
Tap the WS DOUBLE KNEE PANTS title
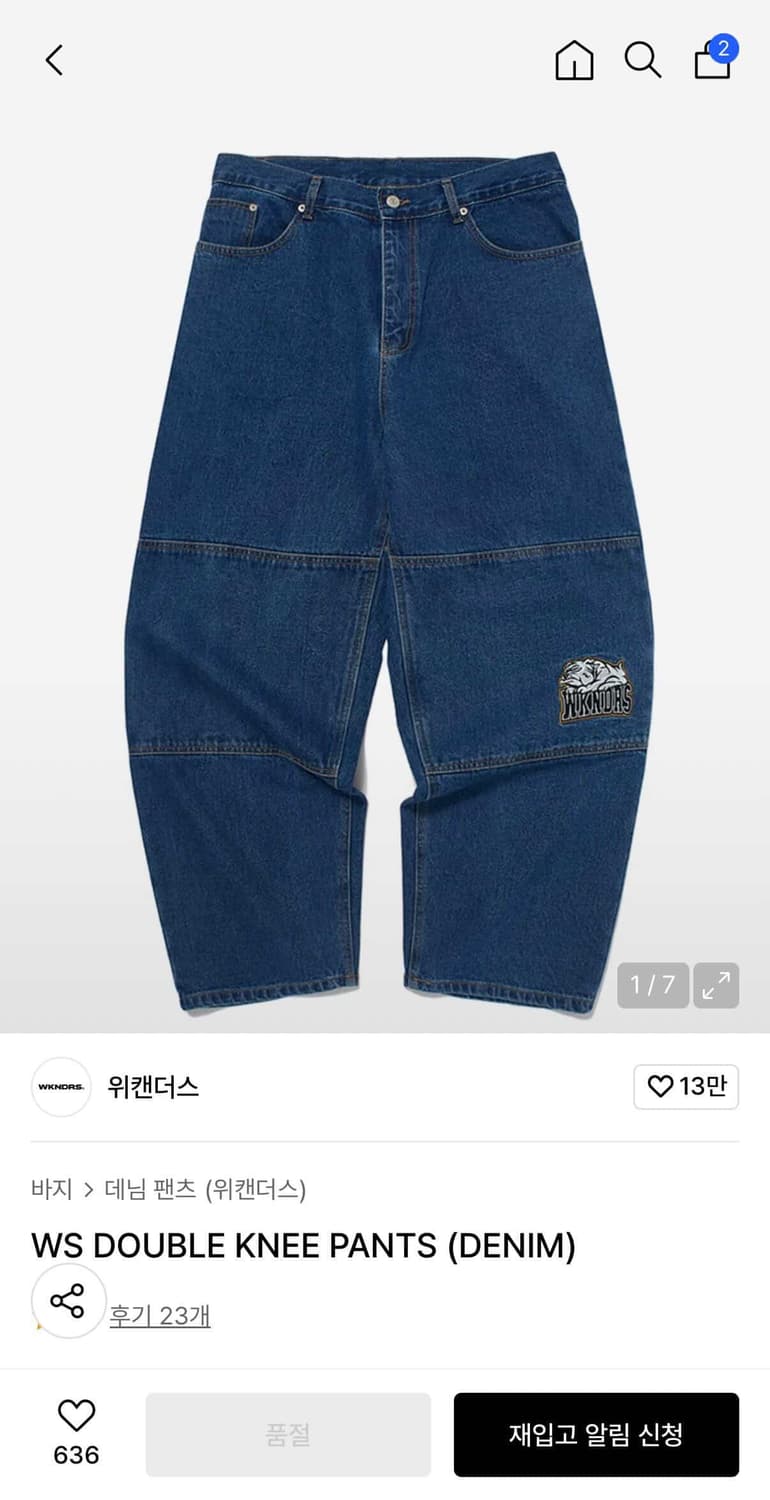[x=304, y=1245]
